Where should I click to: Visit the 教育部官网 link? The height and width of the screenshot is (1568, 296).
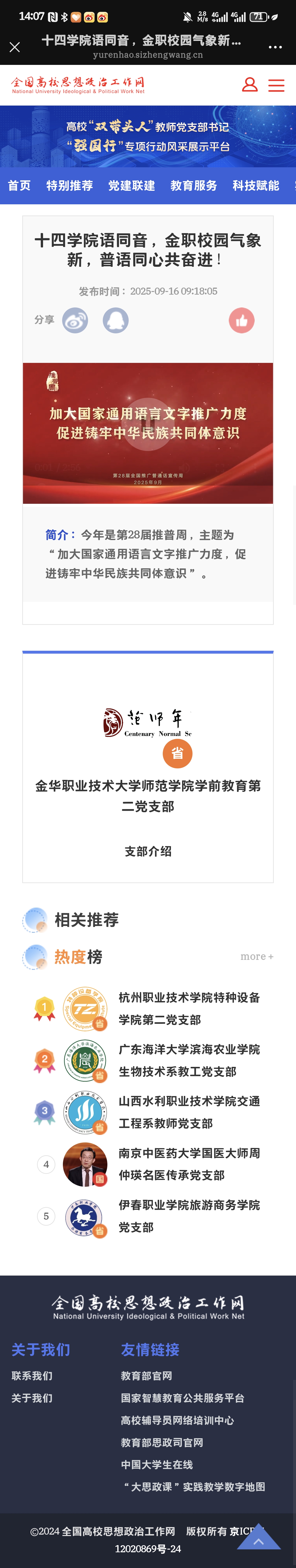(x=147, y=1376)
